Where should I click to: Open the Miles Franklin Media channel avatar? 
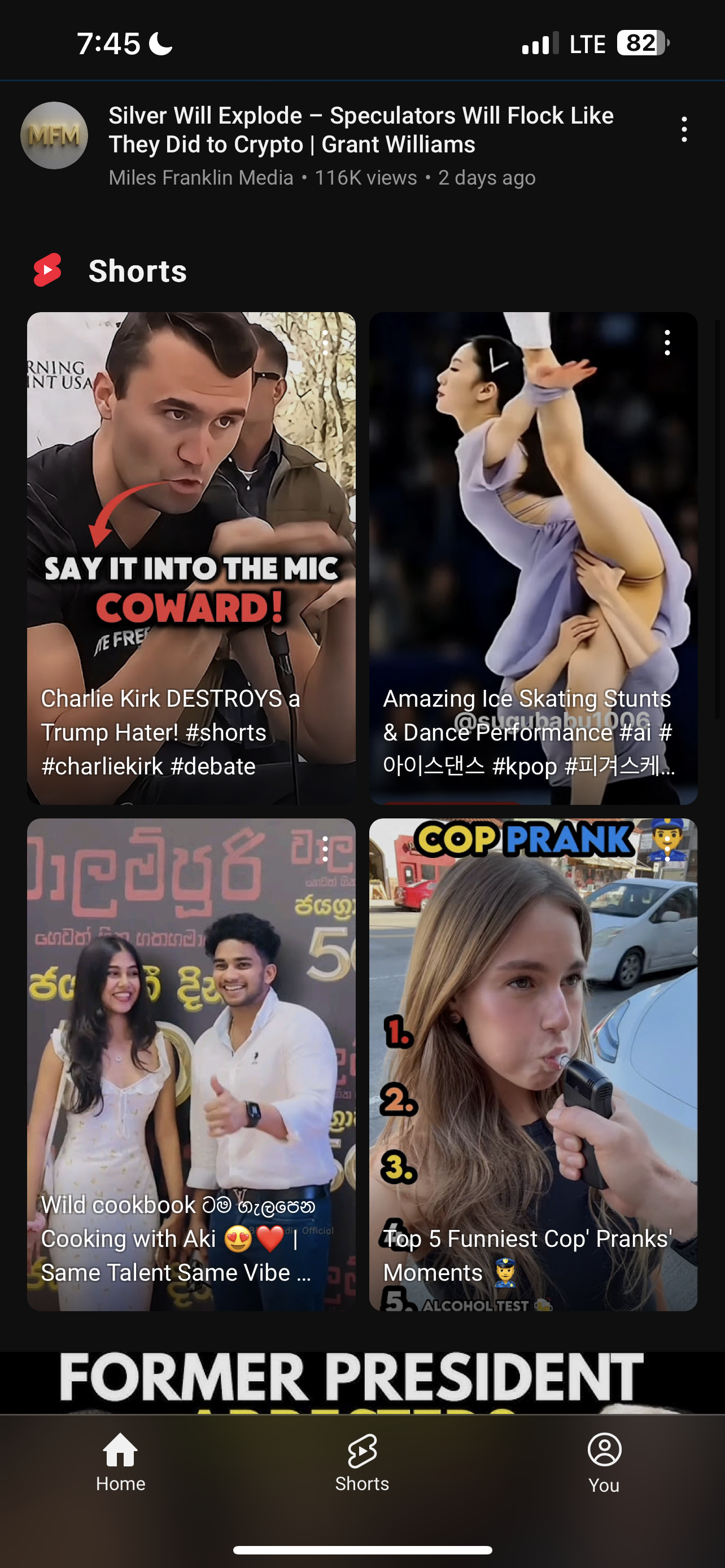54,135
